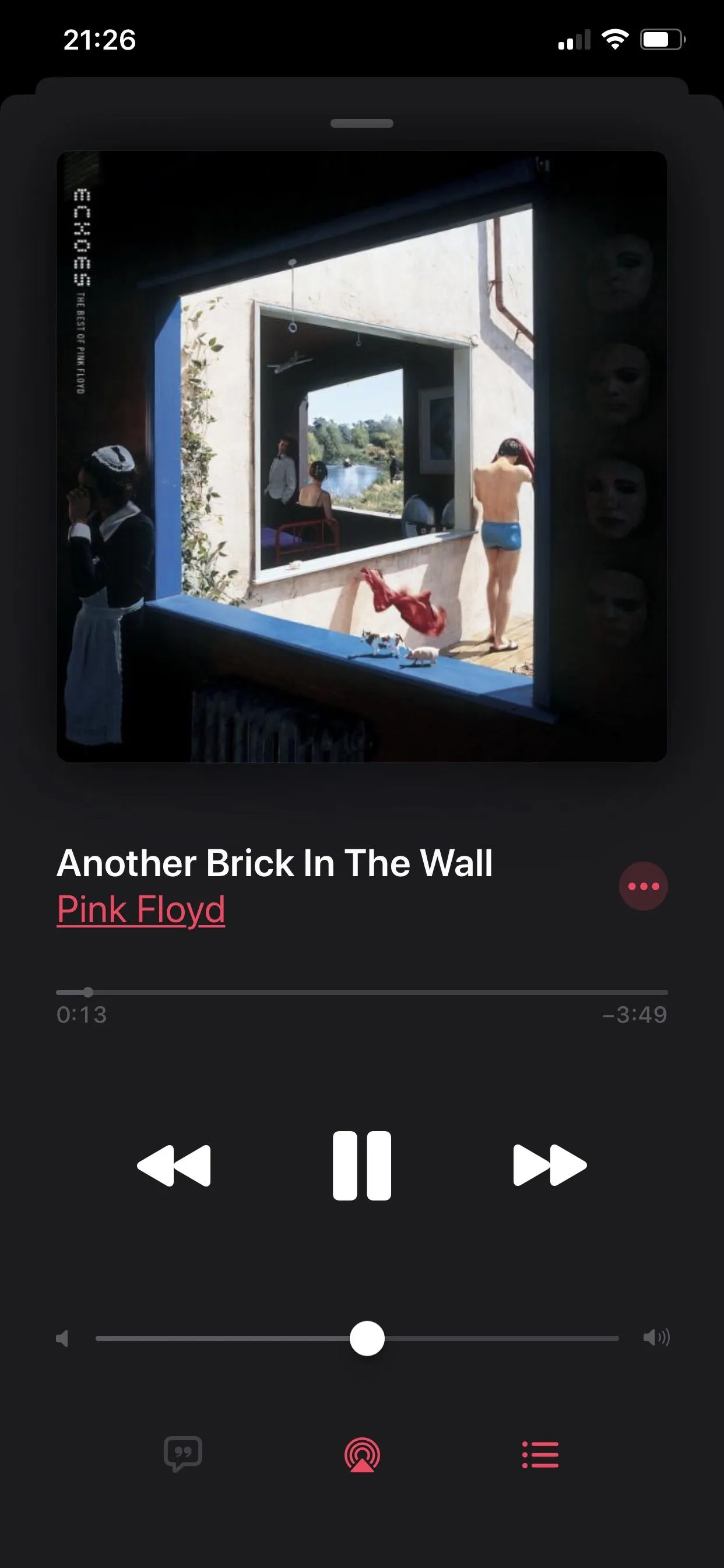Open the more options menu
The width and height of the screenshot is (724, 1568).
click(x=643, y=886)
